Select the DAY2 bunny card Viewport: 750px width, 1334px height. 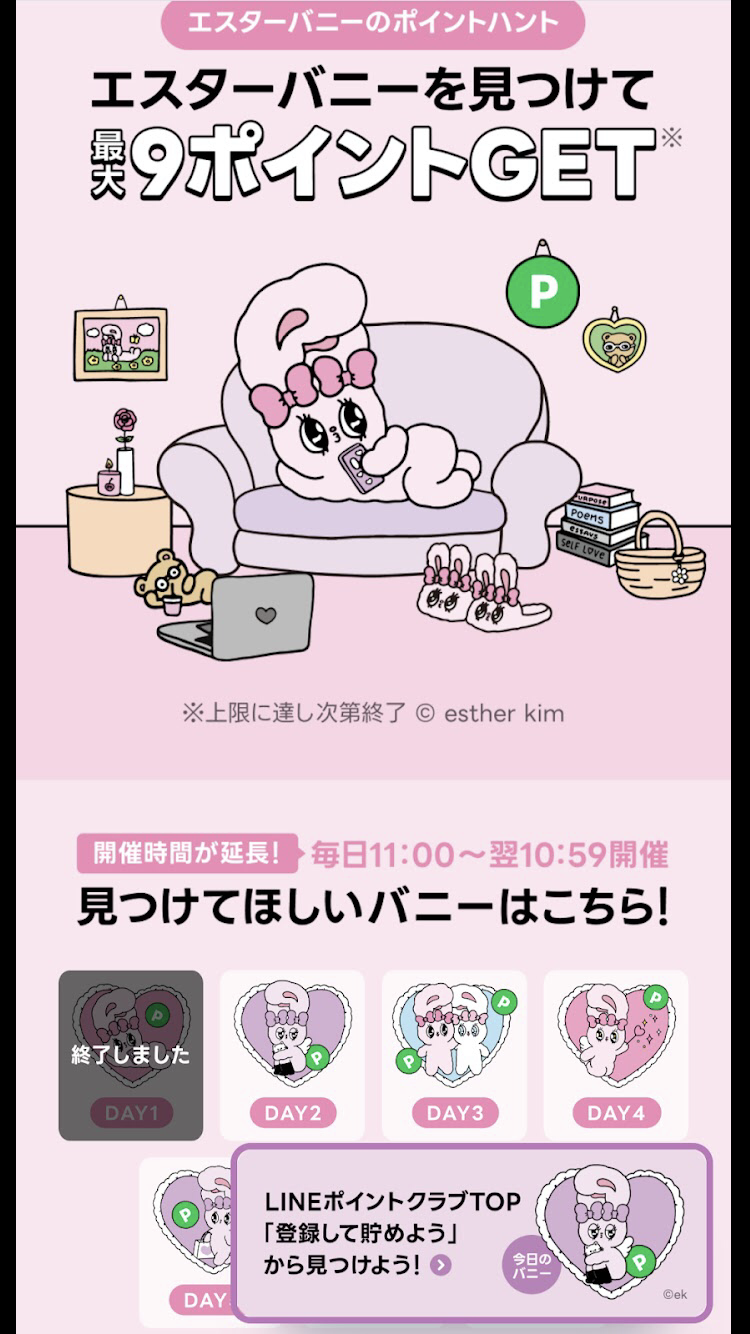click(x=292, y=1054)
